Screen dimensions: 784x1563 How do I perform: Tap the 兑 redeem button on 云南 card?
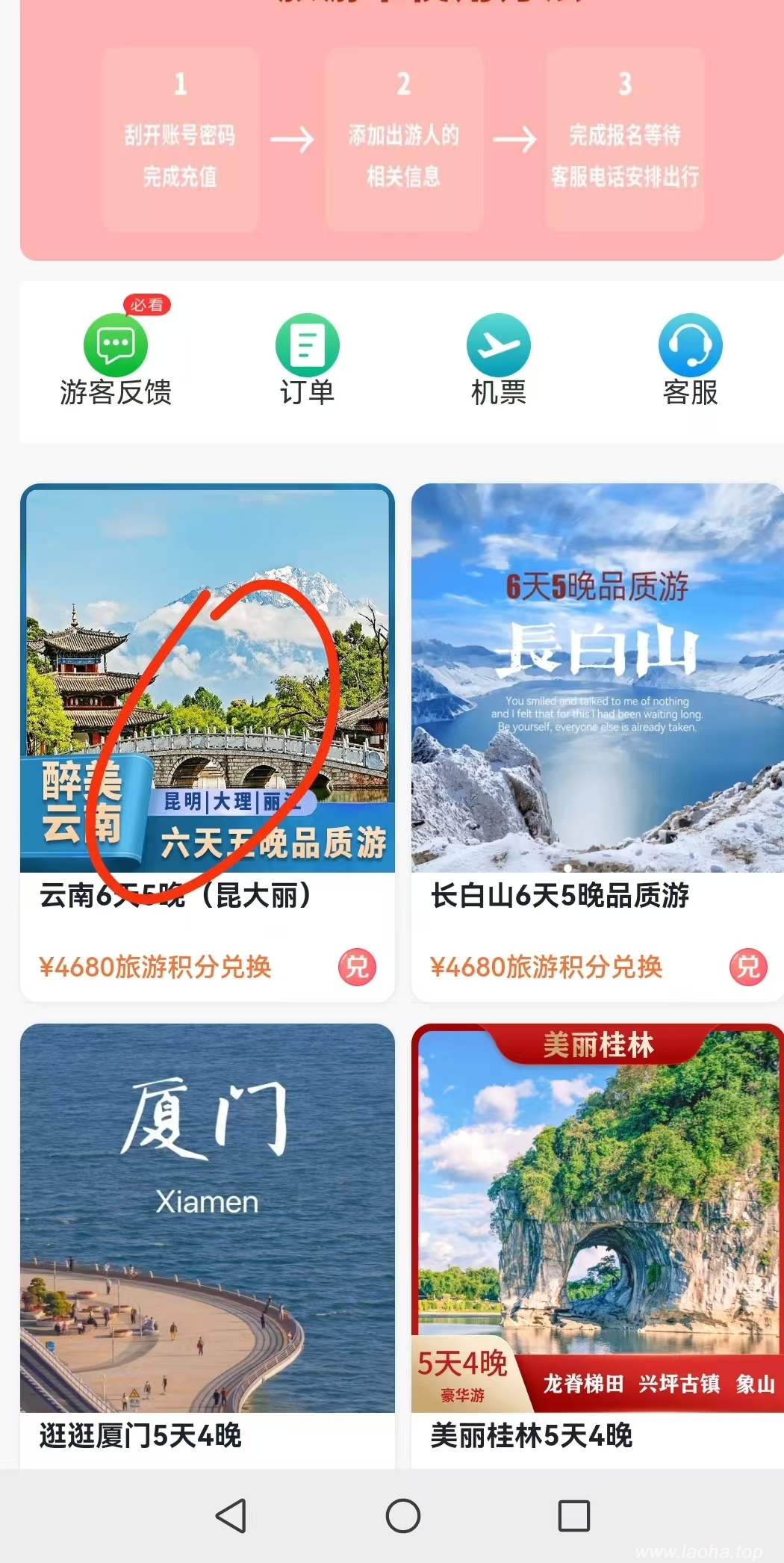point(357,967)
